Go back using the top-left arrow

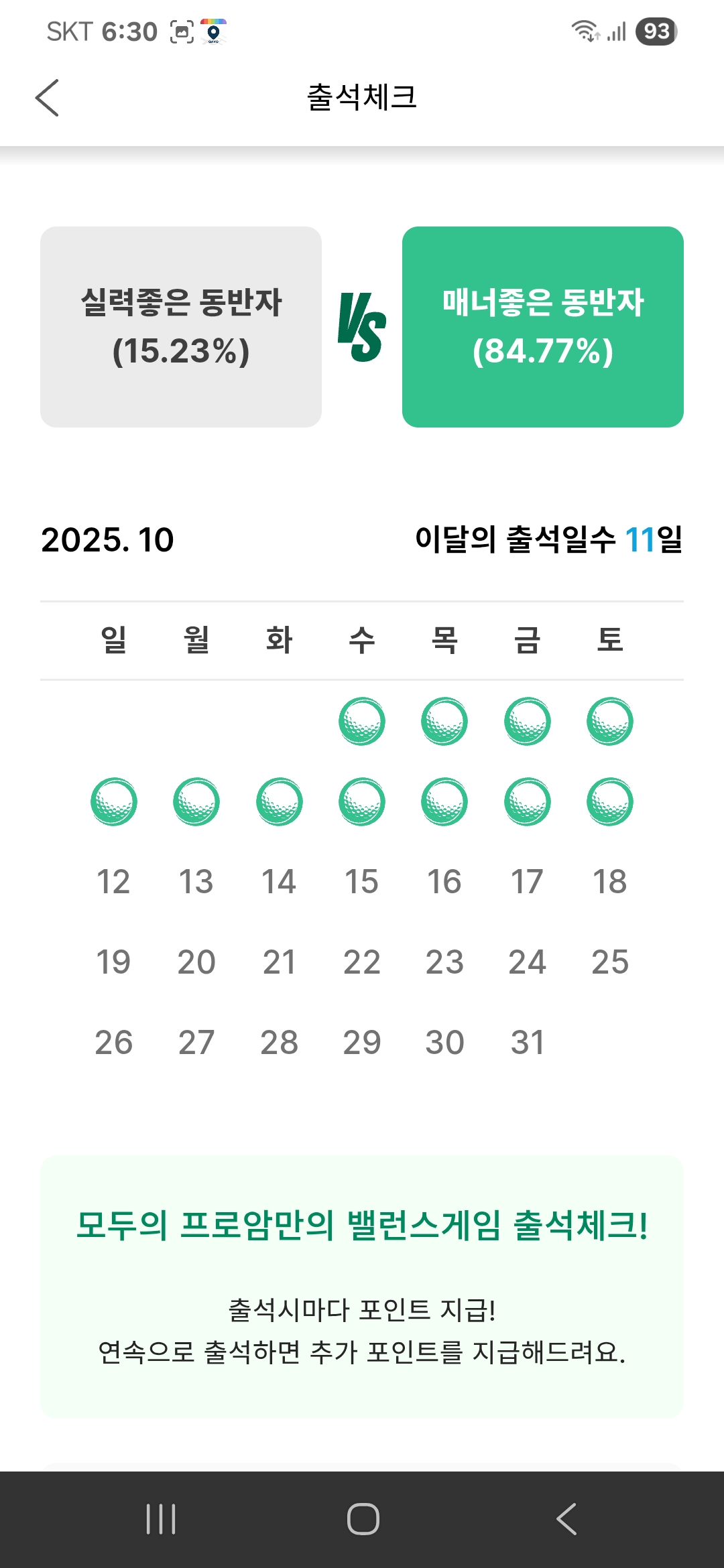point(47,98)
